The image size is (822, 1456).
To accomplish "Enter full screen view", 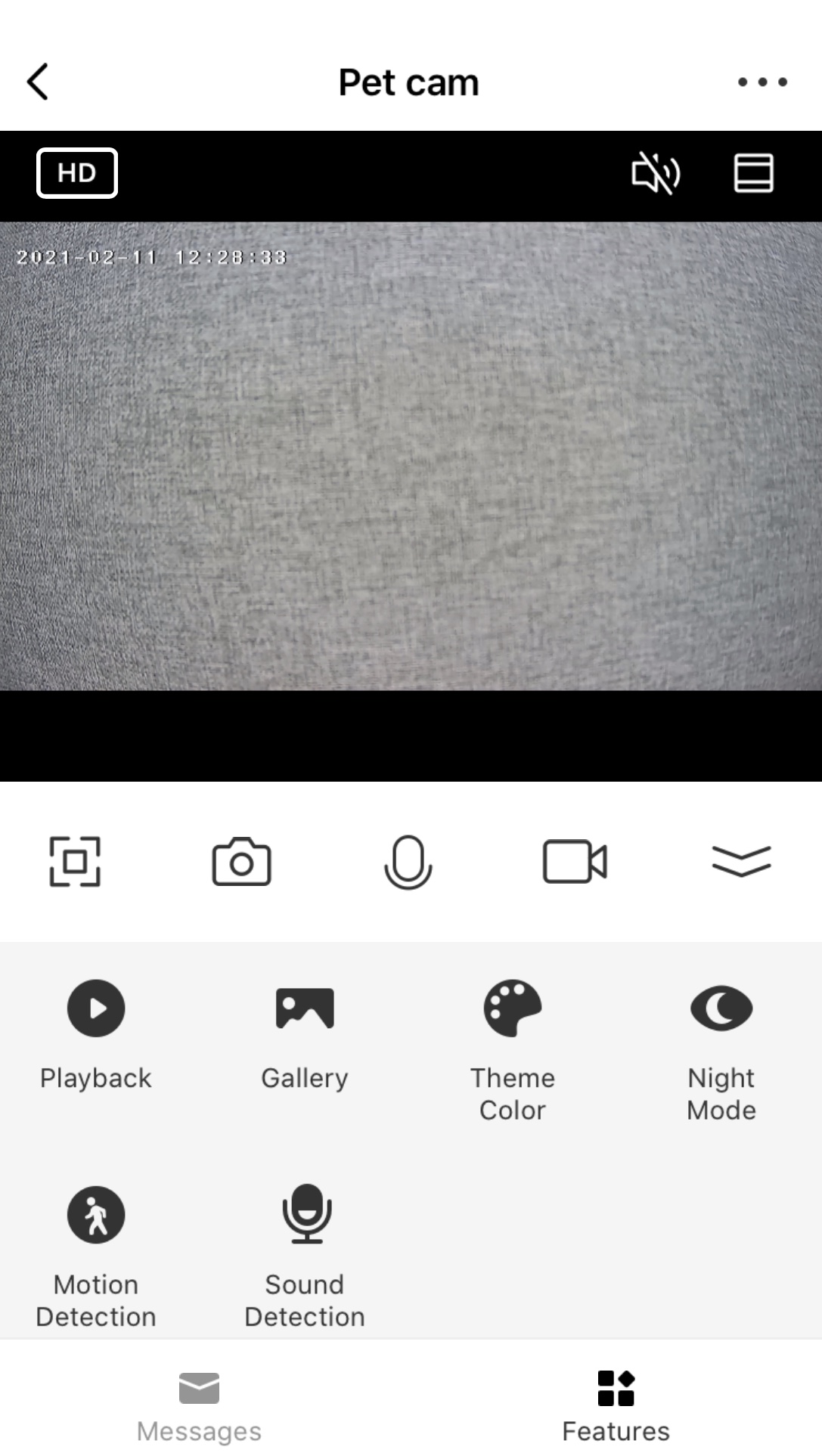I will (75, 861).
